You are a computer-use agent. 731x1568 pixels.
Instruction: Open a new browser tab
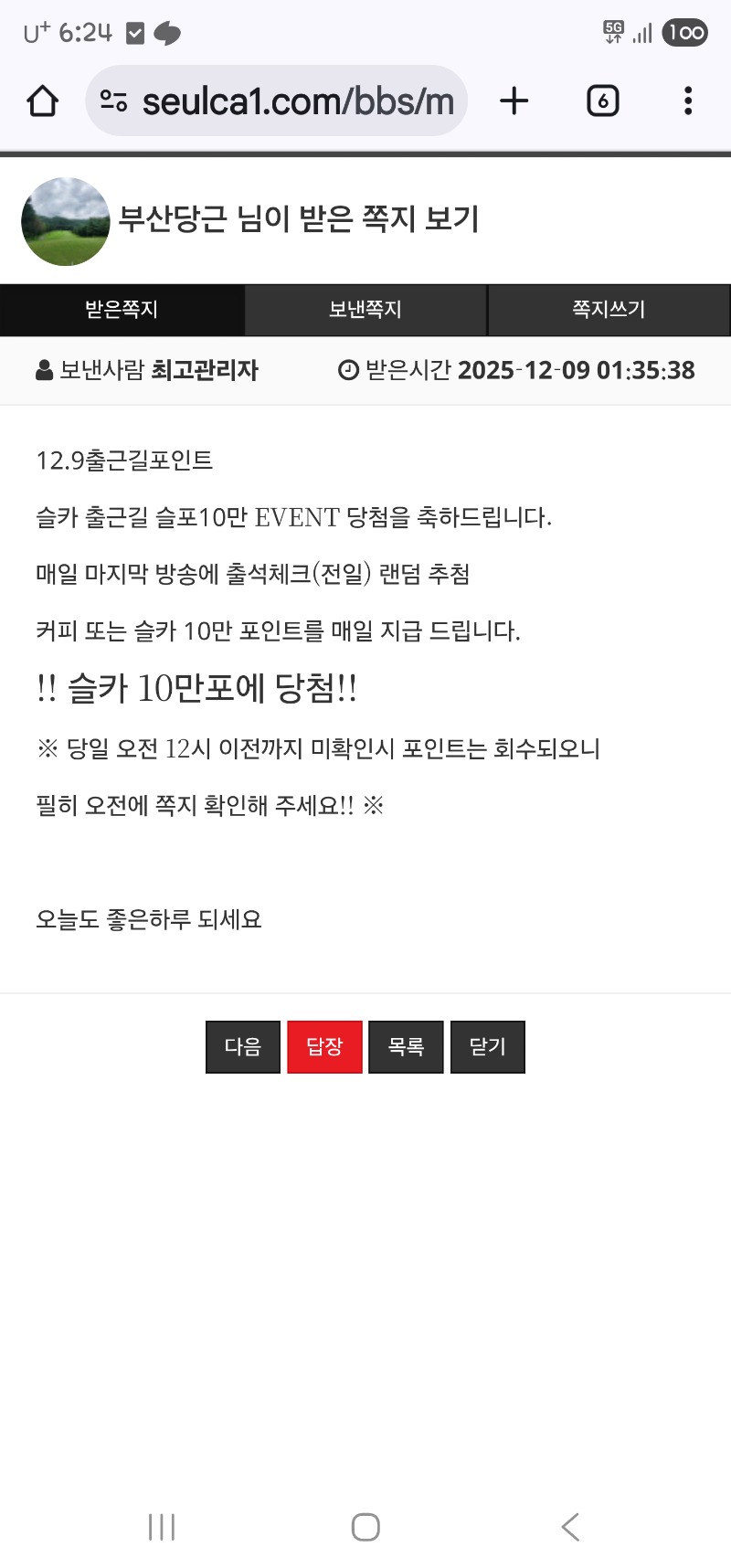(x=514, y=101)
